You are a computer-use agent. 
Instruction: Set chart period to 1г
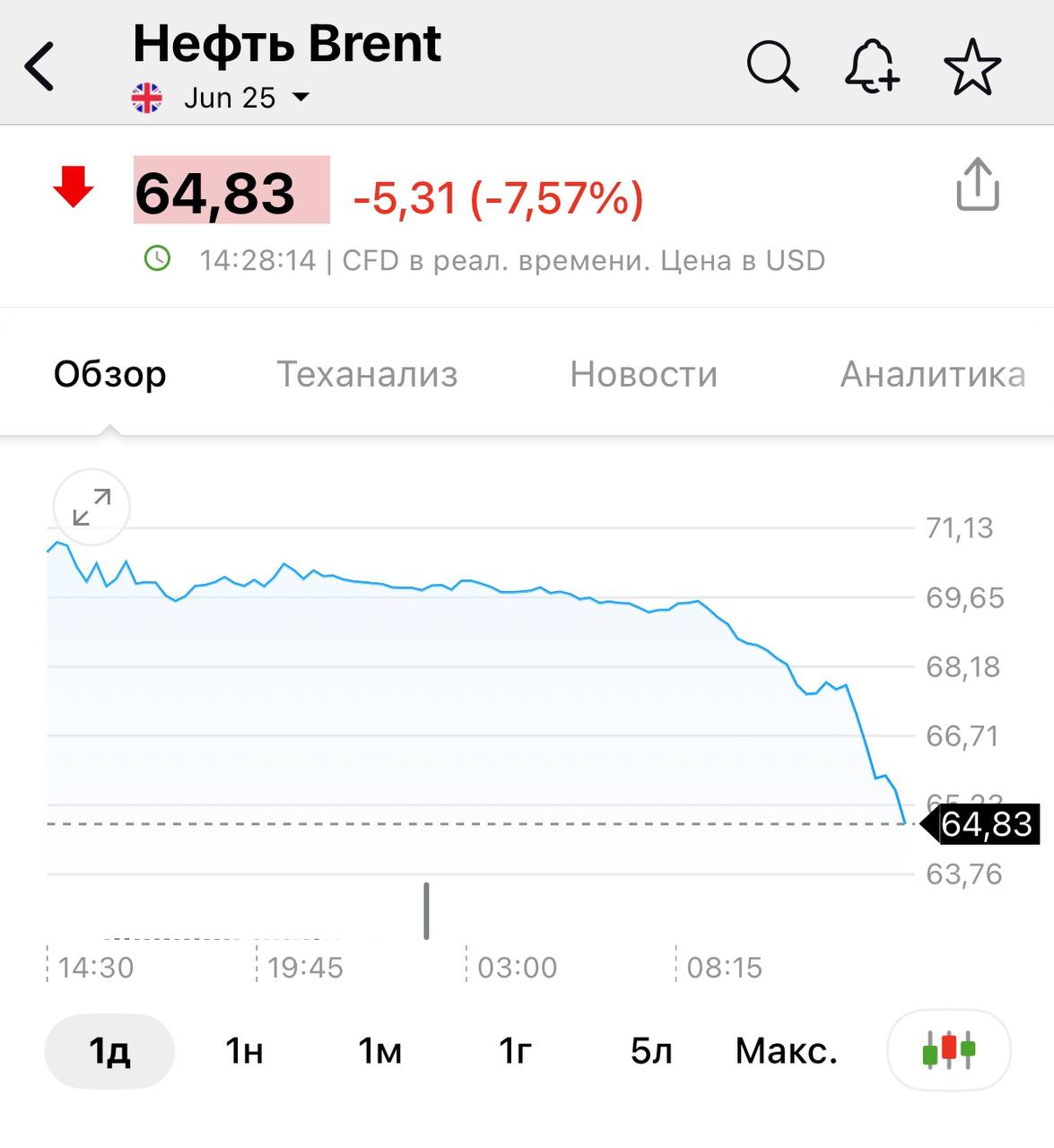(x=515, y=1050)
